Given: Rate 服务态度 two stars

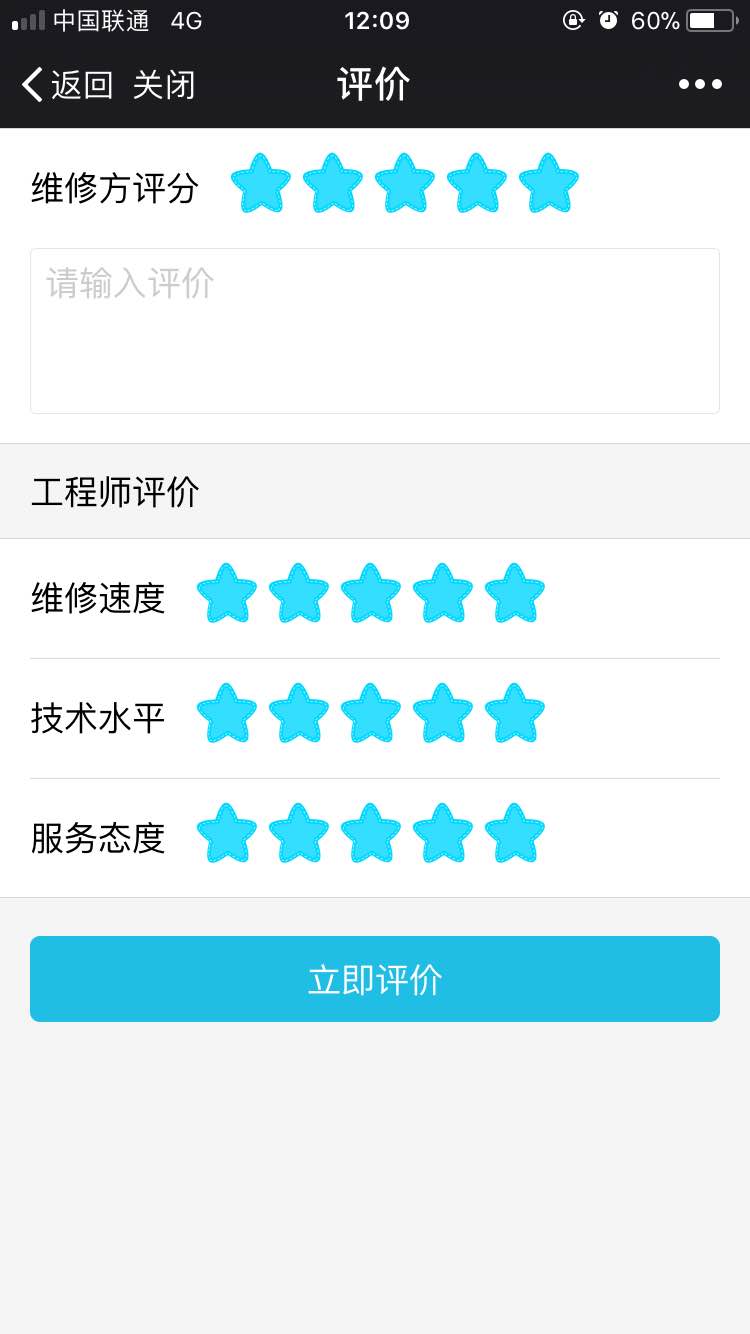Looking at the screenshot, I should (x=299, y=834).
